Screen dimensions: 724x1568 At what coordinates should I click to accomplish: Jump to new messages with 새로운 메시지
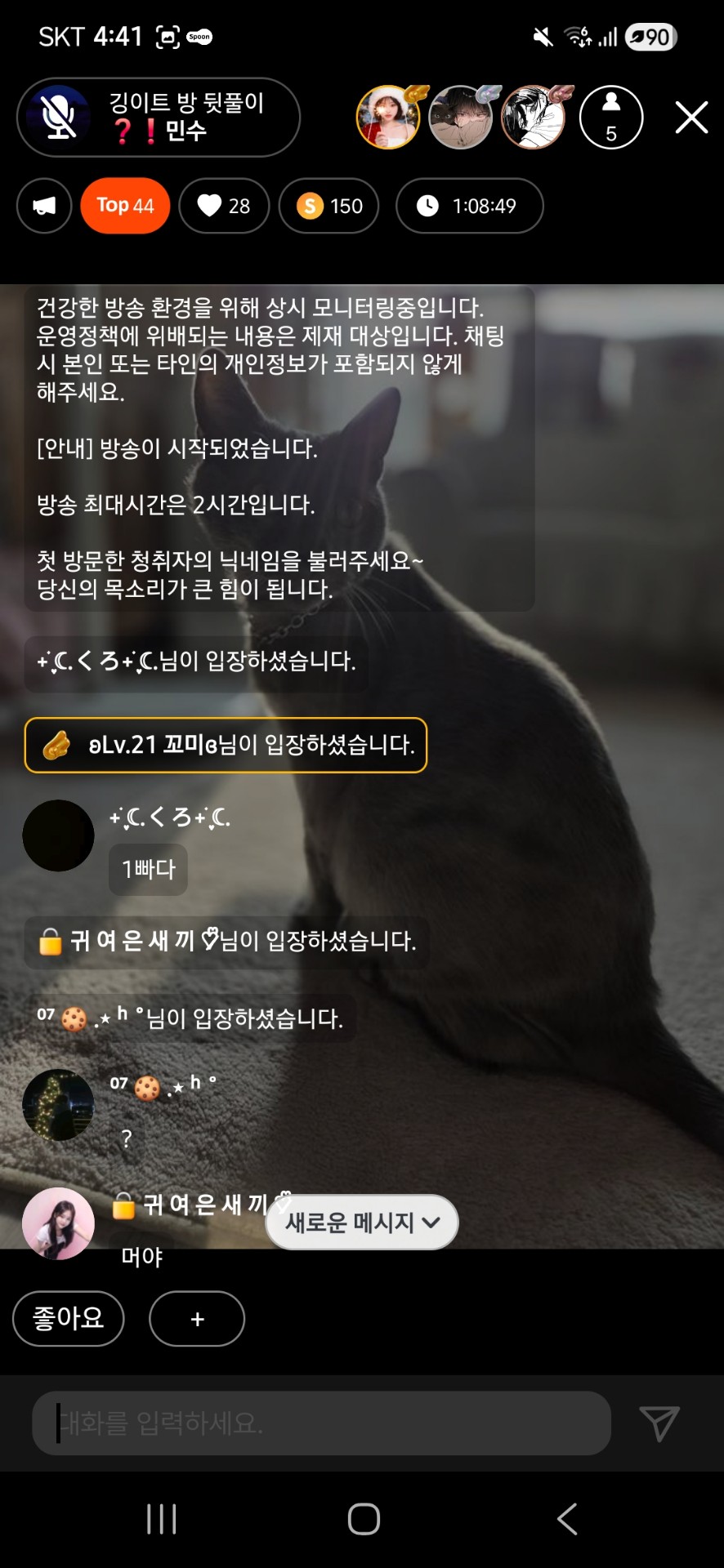(x=361, y=1223)
